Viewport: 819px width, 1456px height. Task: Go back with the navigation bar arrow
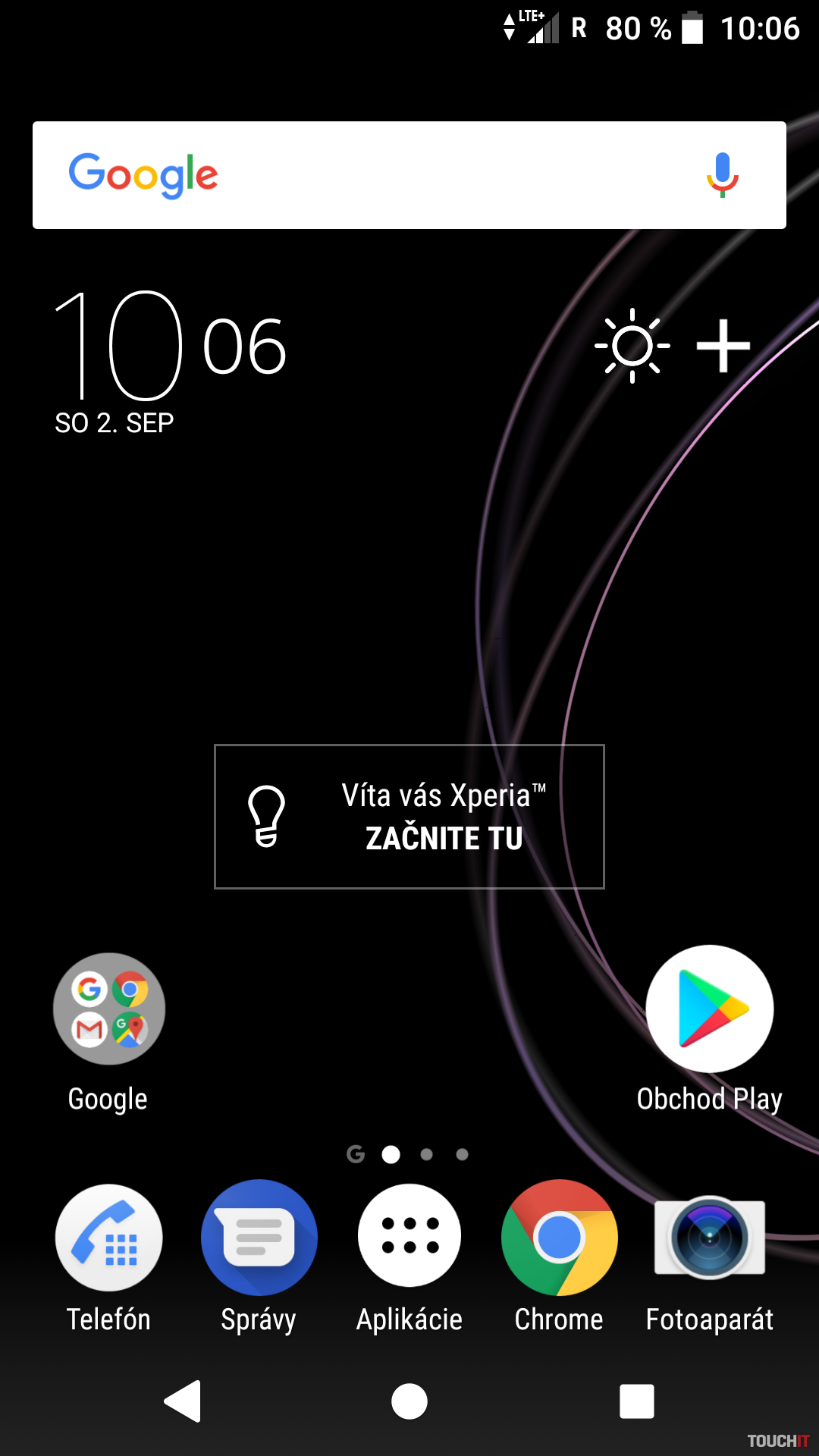click(x=183, y=1401)
